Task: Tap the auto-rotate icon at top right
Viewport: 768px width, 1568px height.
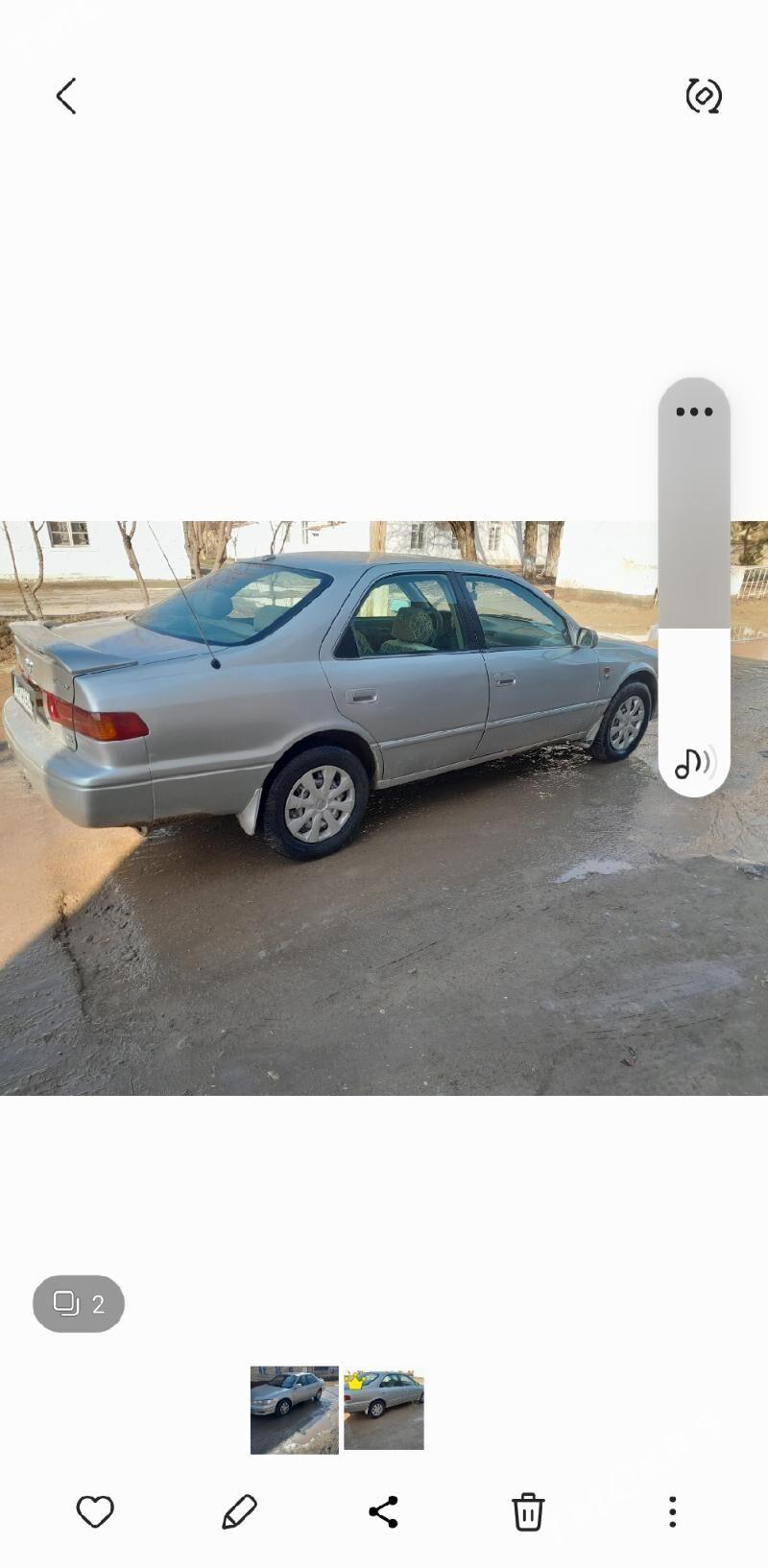Action: [704, 96]
